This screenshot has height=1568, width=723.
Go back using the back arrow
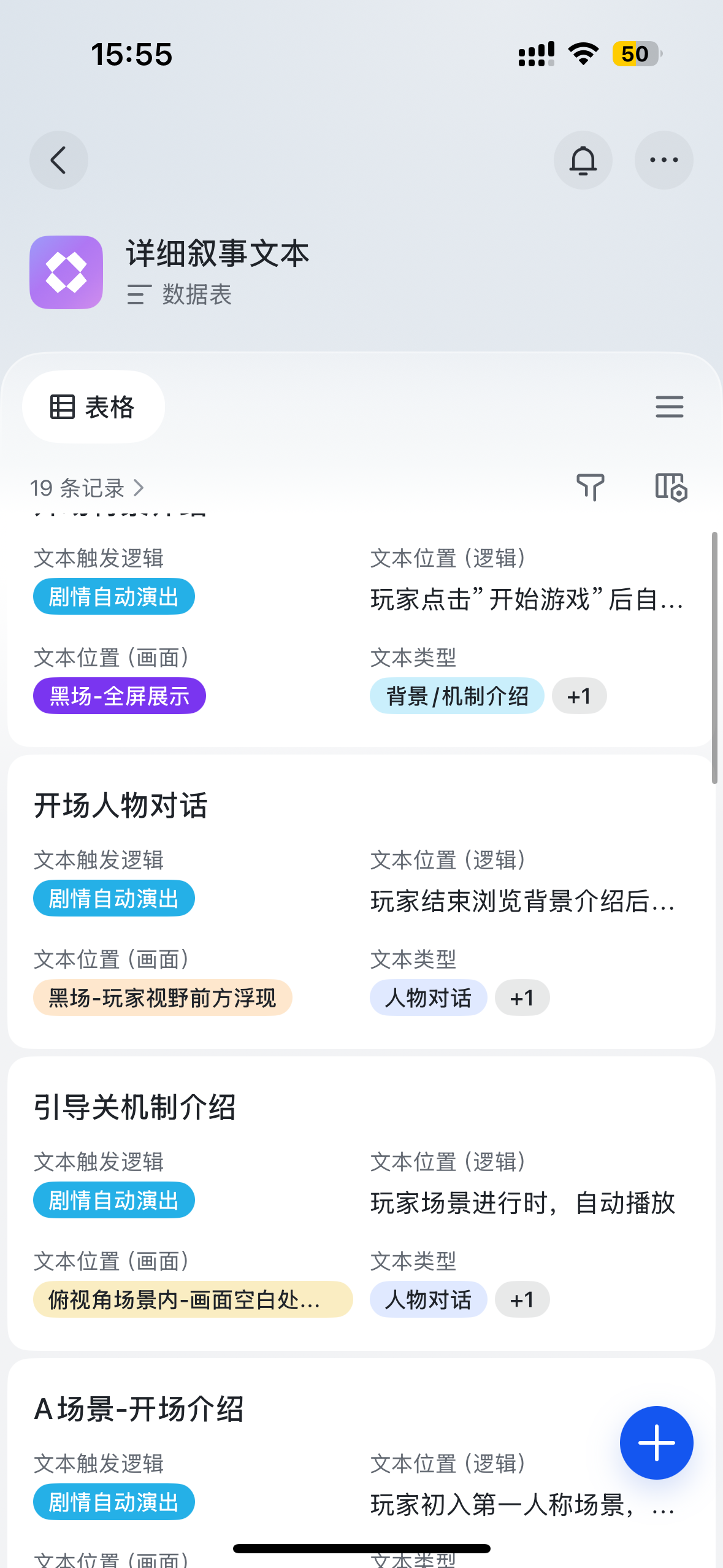coord(59,160)
